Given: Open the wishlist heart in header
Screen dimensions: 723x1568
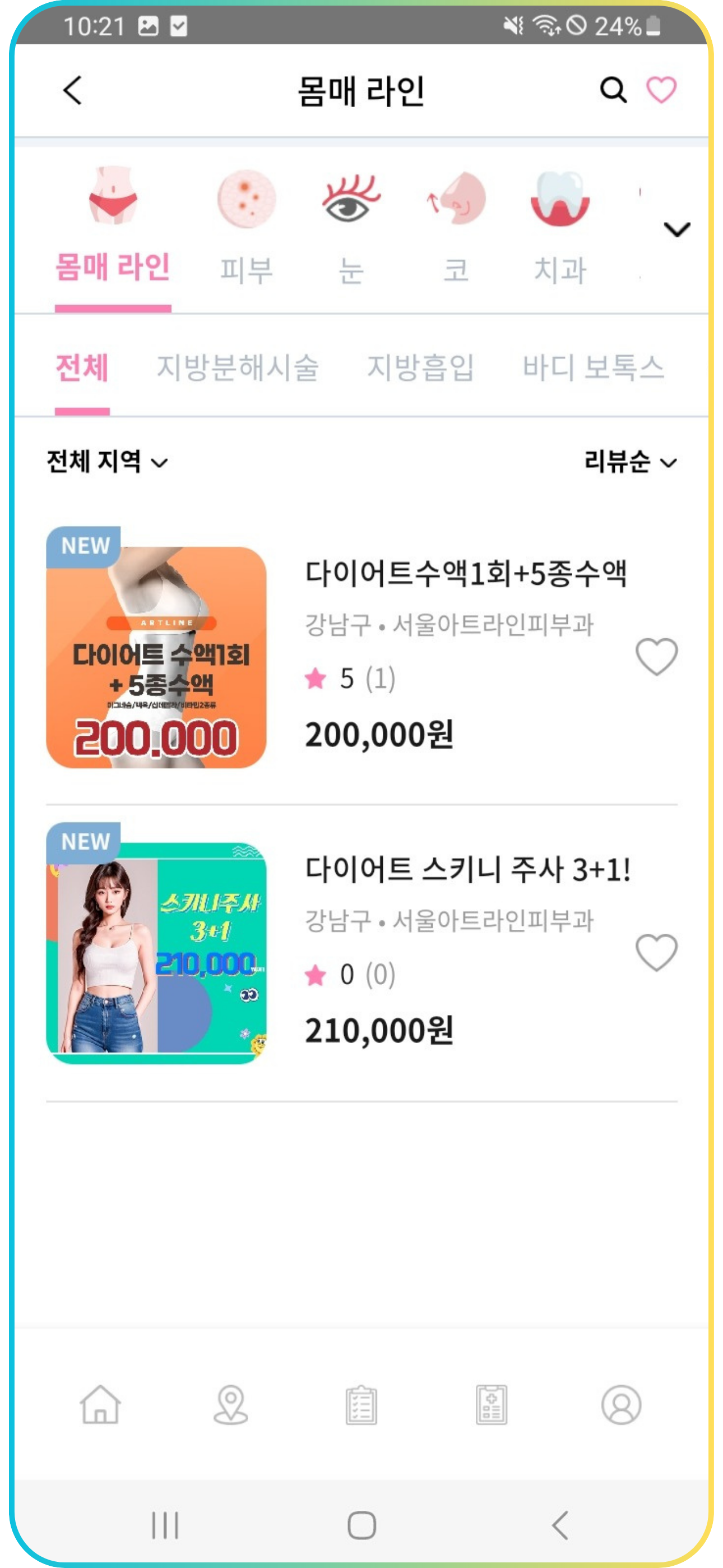Looking at the screenshot, I should [x=661, y=91].
